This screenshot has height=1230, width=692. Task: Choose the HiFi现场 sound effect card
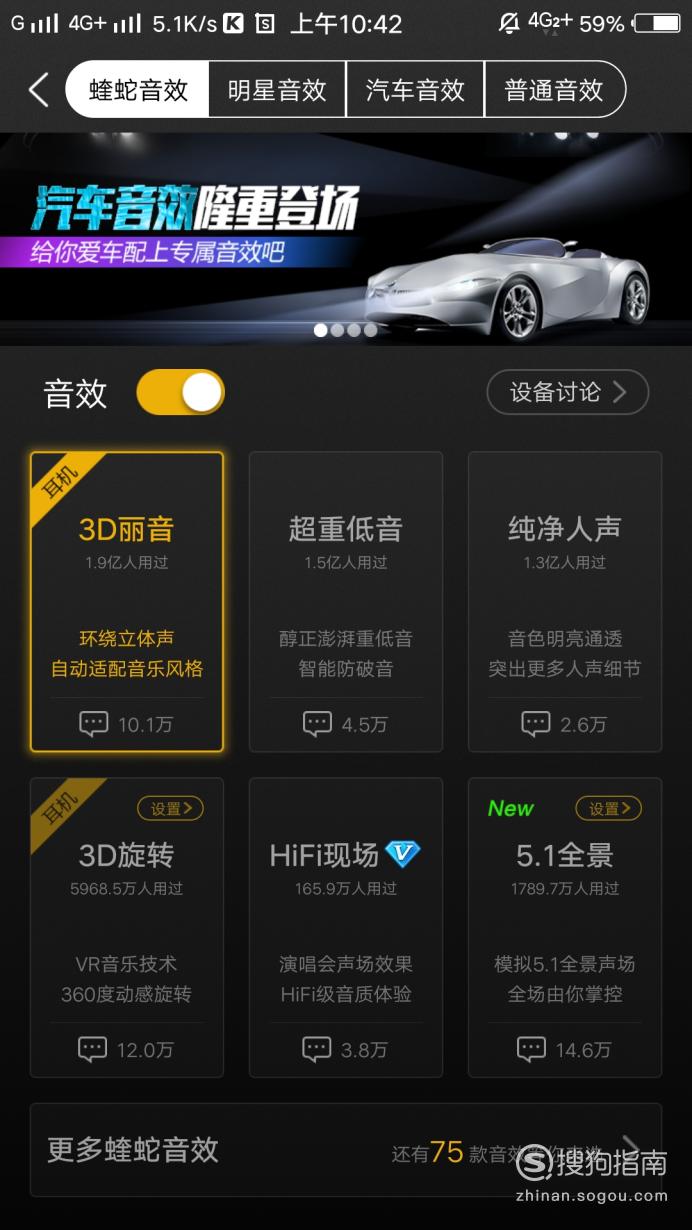pos(346,927)
